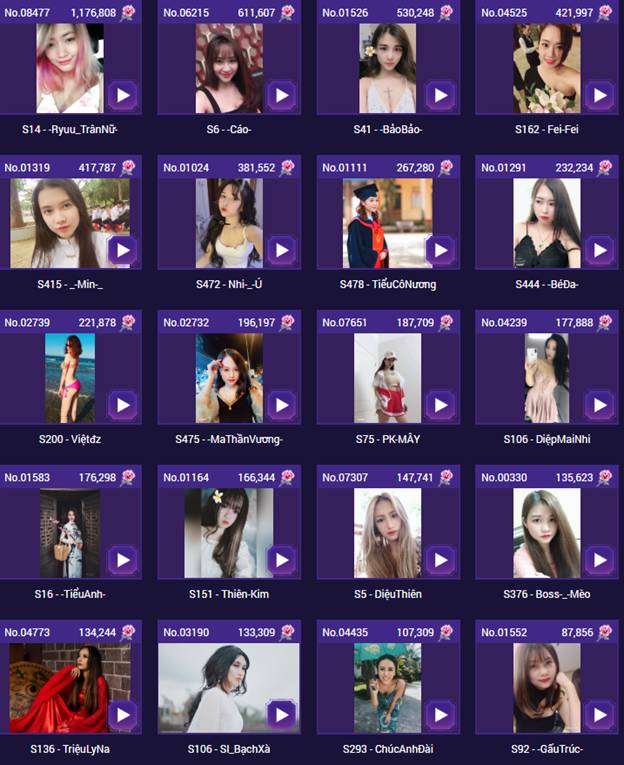This screenshot has height=765, width=624.
Task: Open the S41 - -BảoBảo- contestant card
Action: [388, 69]
